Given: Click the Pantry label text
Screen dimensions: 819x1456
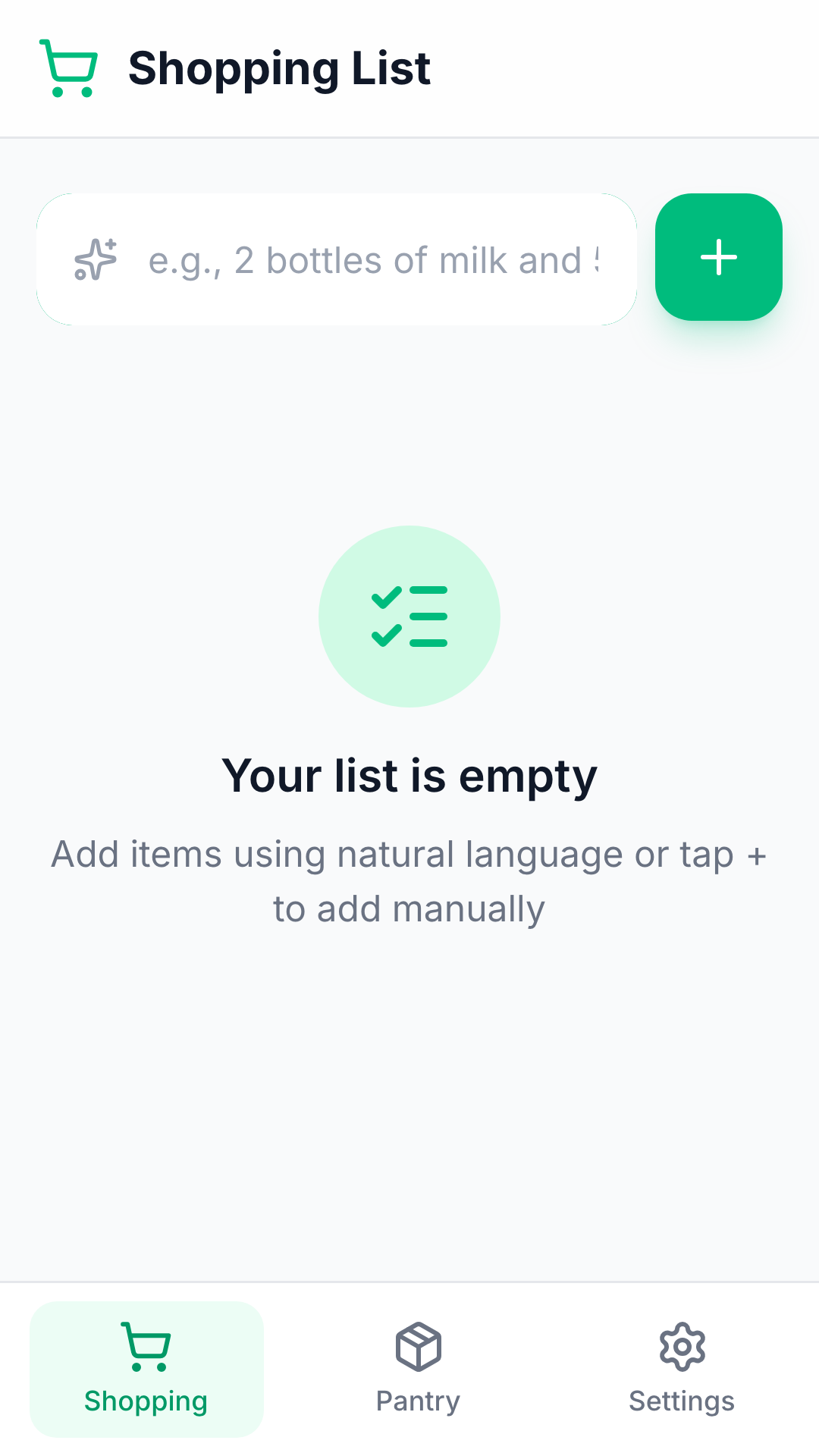Looking at the screenshot, I should pos(418,1401).
